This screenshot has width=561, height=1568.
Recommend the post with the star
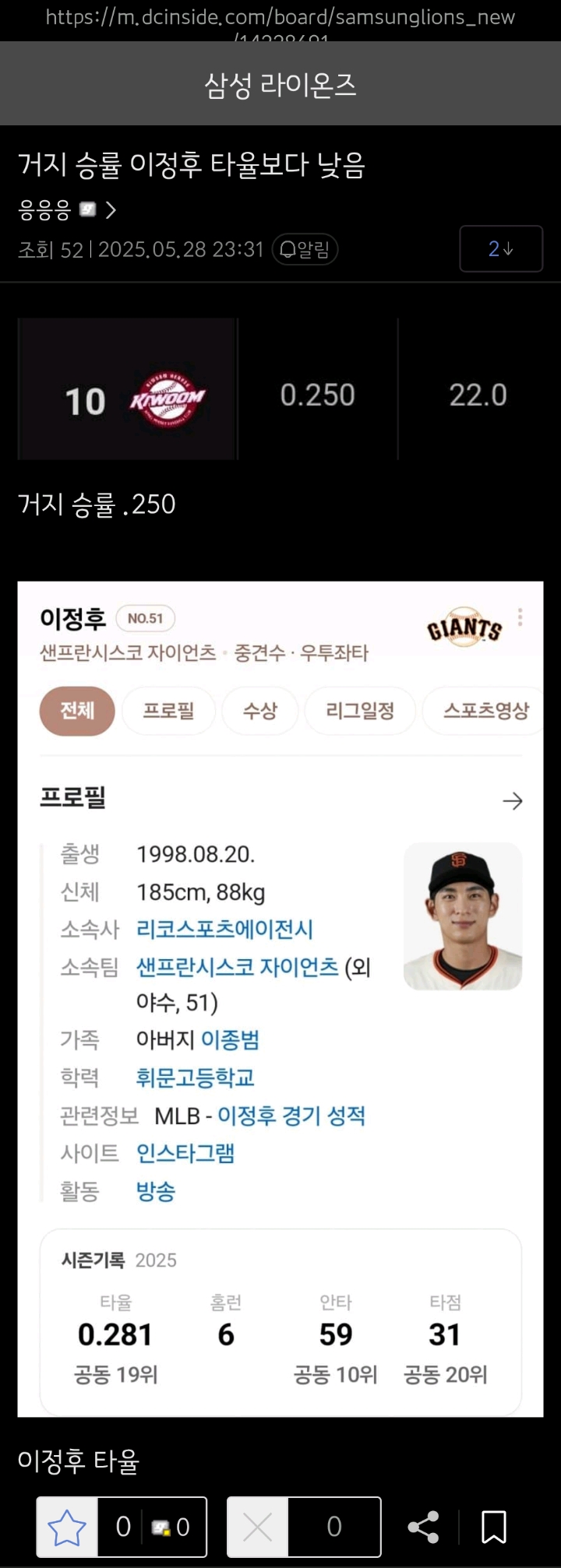[x=67, y=1527]
